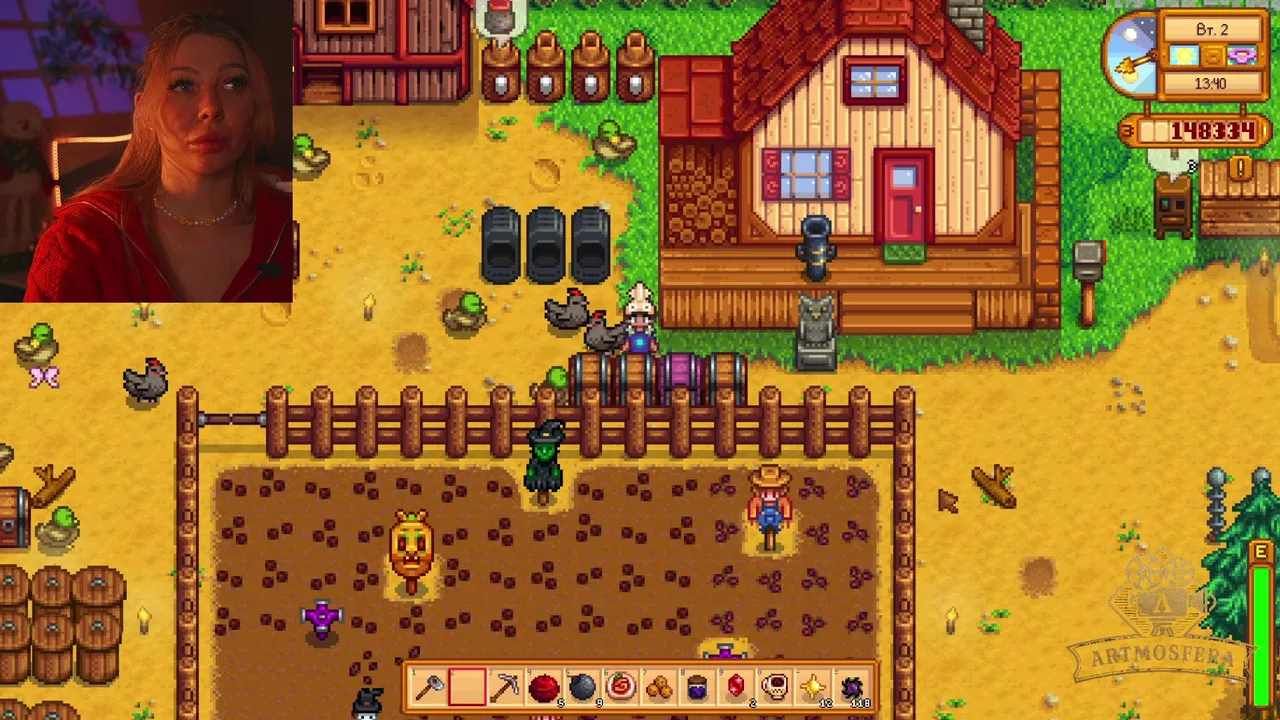The width and height of the screenshot is (1280, 720).
Task: Select the axe in toolbar slot 1
Action: [428, 688]
